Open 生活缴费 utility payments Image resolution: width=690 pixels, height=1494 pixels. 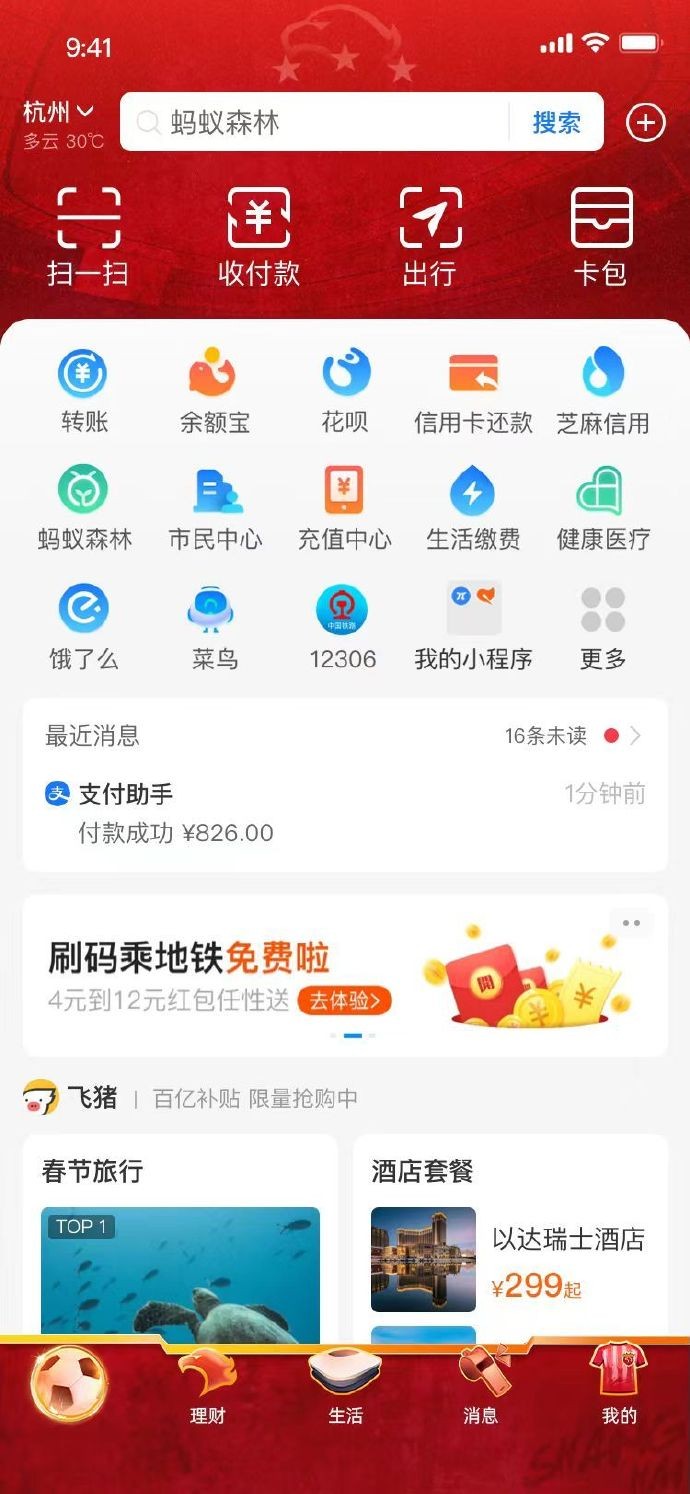pyautogui.click(x=473, y=509)
